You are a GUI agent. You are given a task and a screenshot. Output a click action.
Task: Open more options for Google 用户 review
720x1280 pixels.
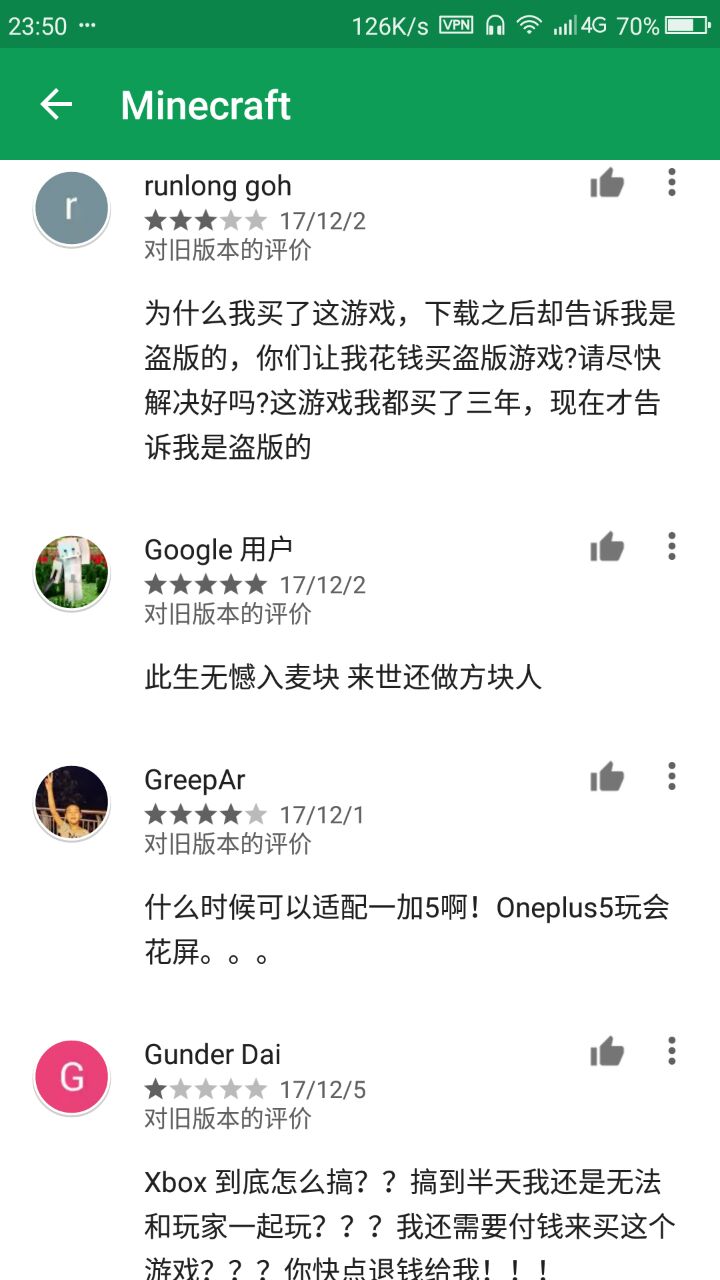(672, 546)
